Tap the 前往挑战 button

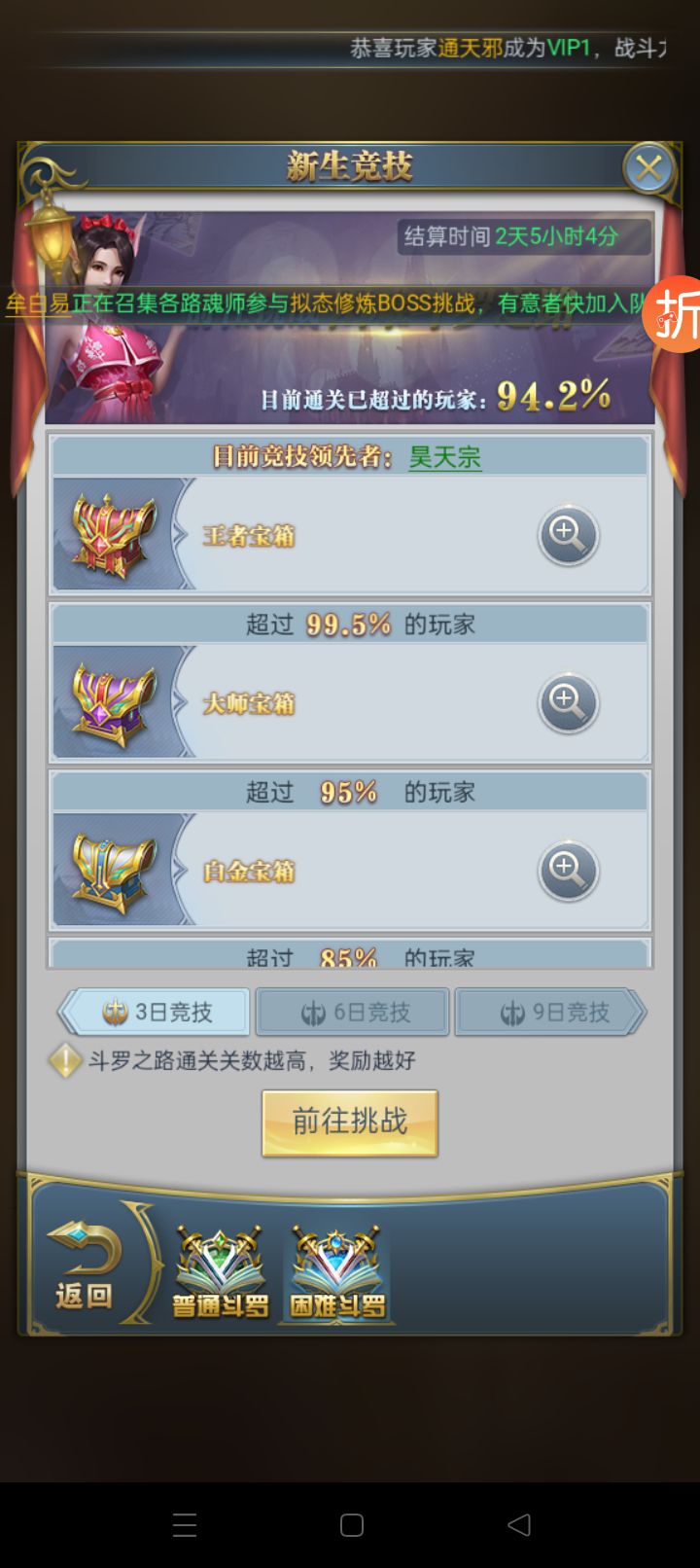pos(349,1122)
